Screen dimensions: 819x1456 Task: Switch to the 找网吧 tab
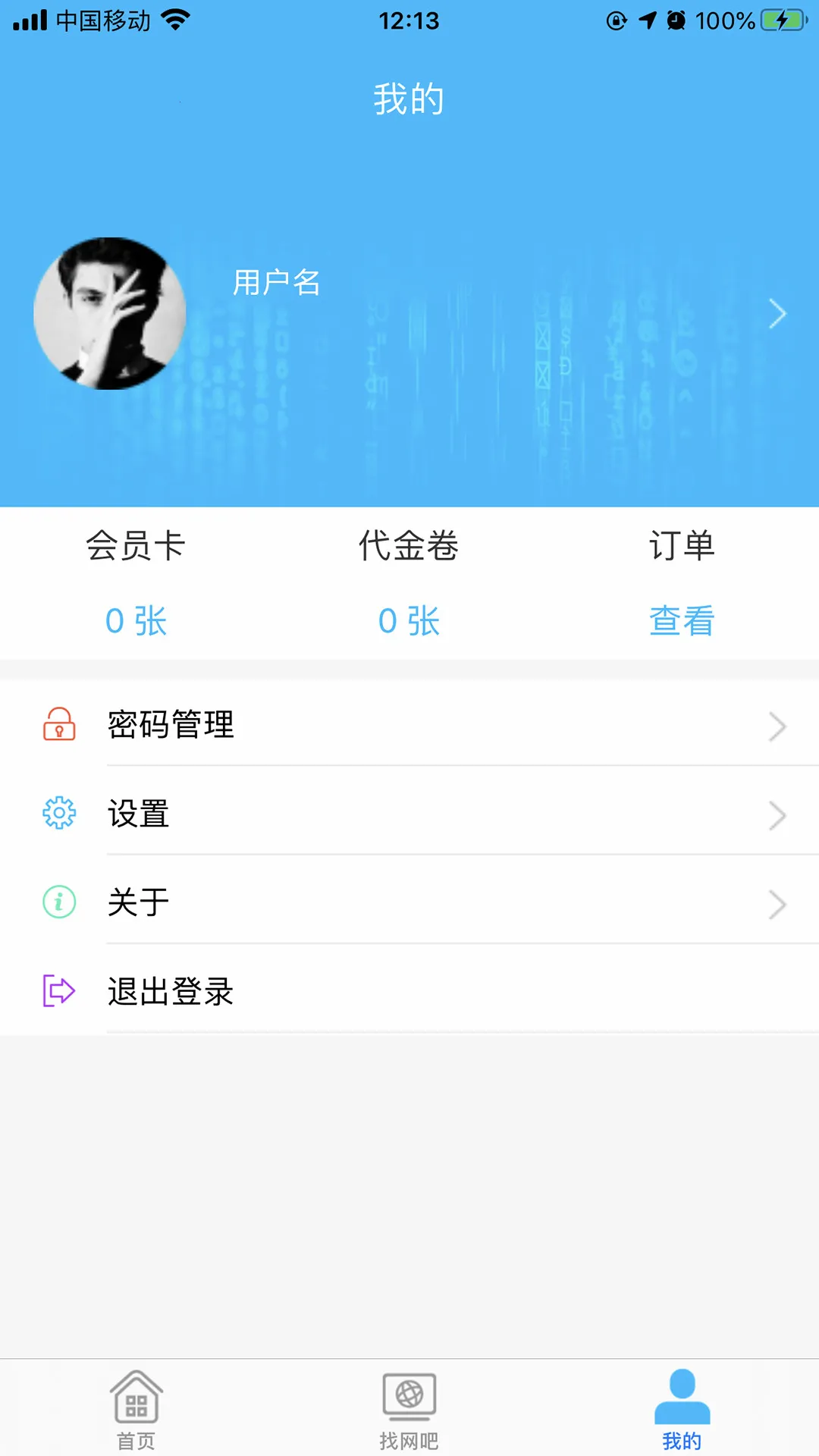[x=409, y=1409]
